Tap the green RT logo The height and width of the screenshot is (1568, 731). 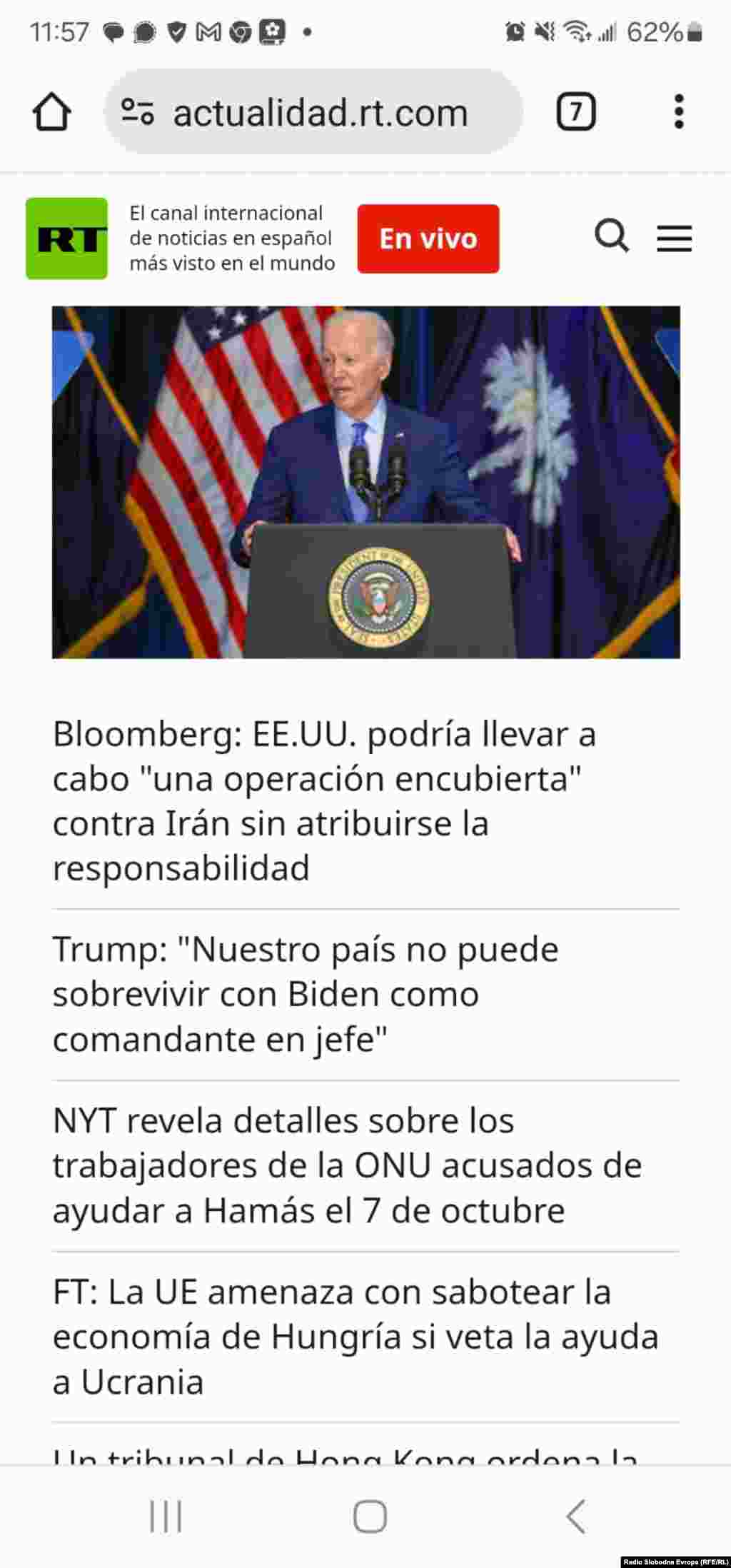coord(66,238)
